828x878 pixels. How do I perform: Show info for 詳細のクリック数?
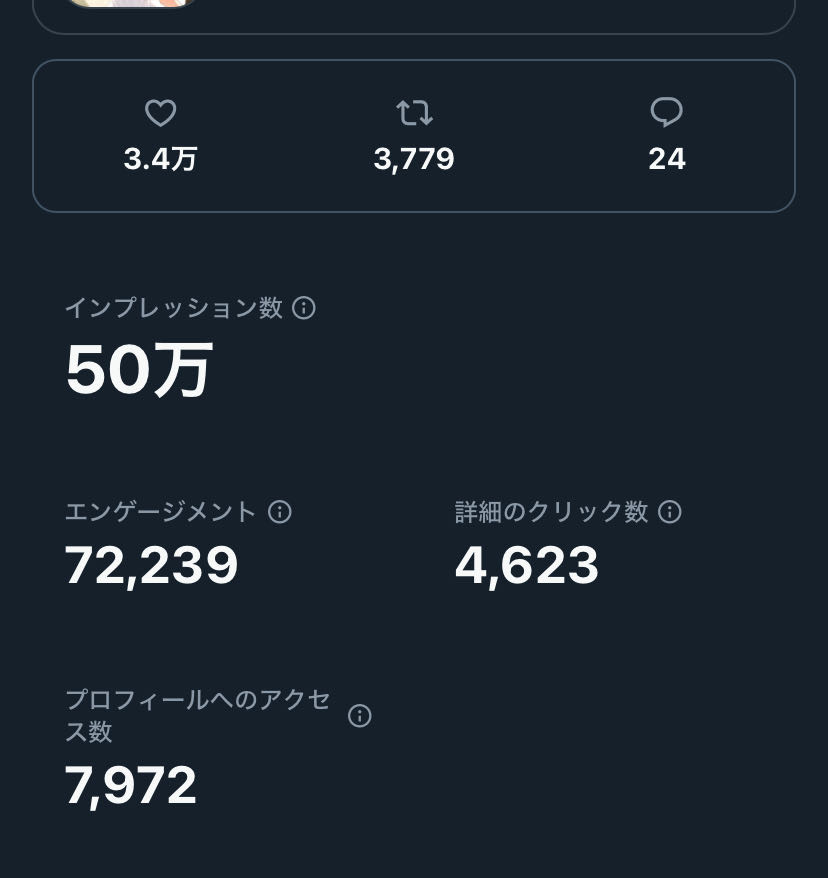(670, 512)
